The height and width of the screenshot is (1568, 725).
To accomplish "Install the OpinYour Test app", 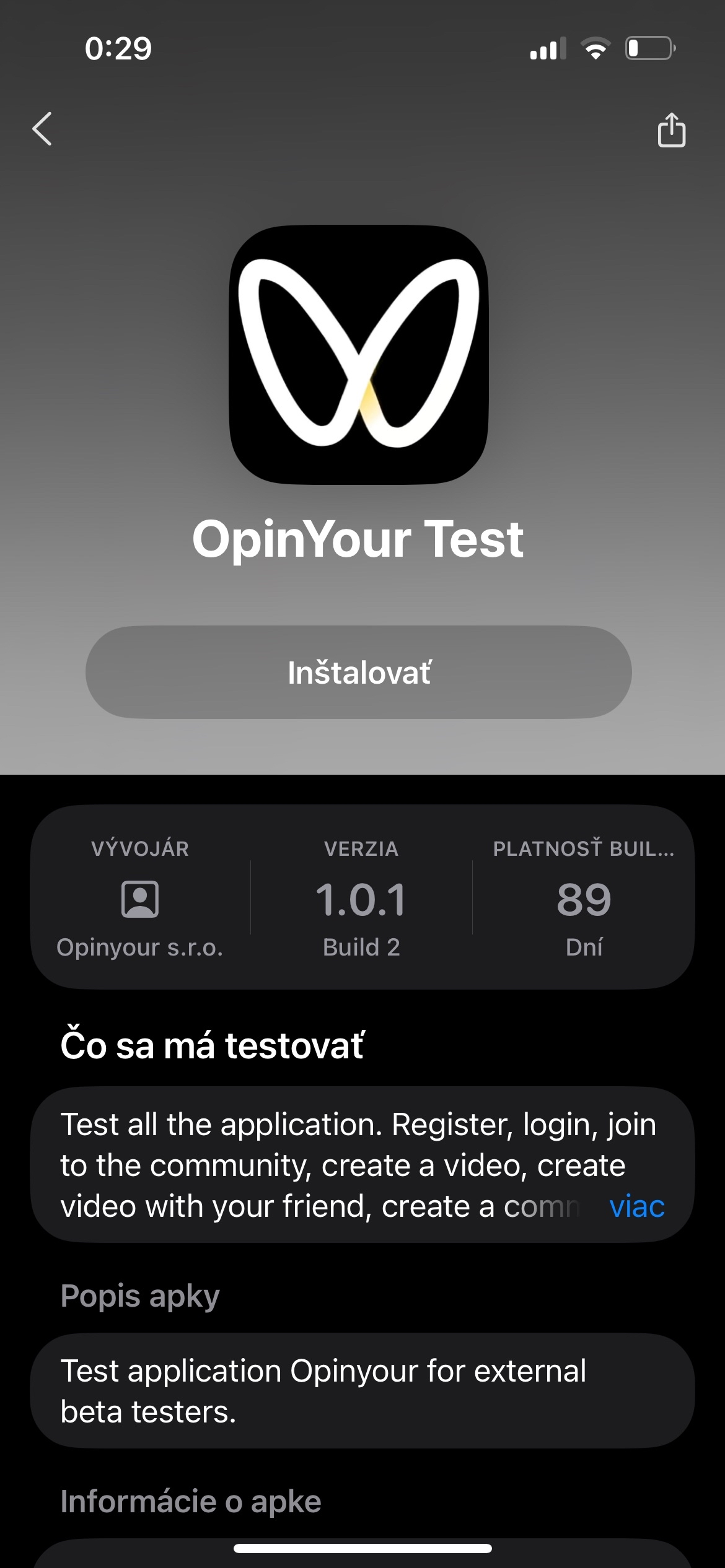I will coord(359,673).
